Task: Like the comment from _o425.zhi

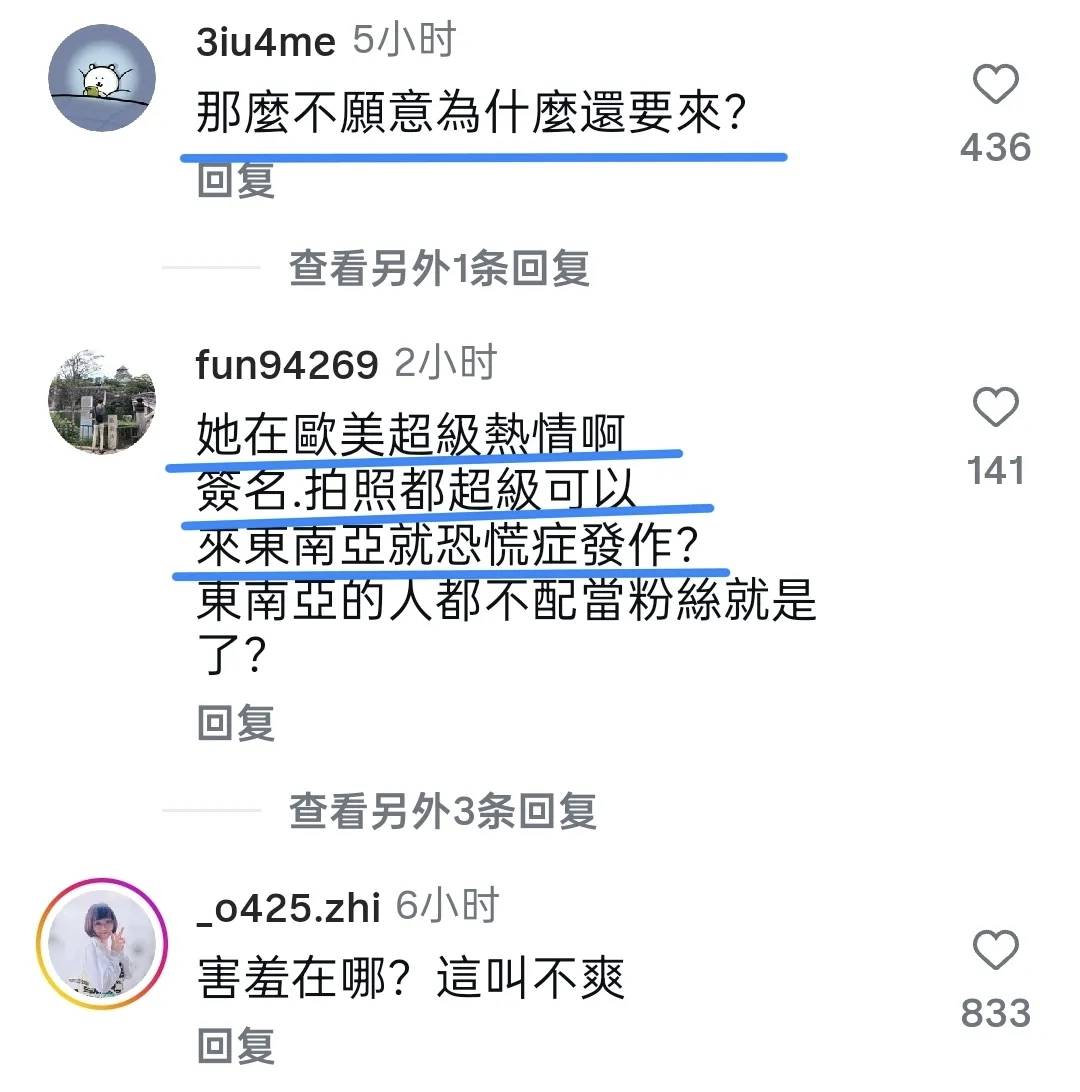Action: pos(995,951)
